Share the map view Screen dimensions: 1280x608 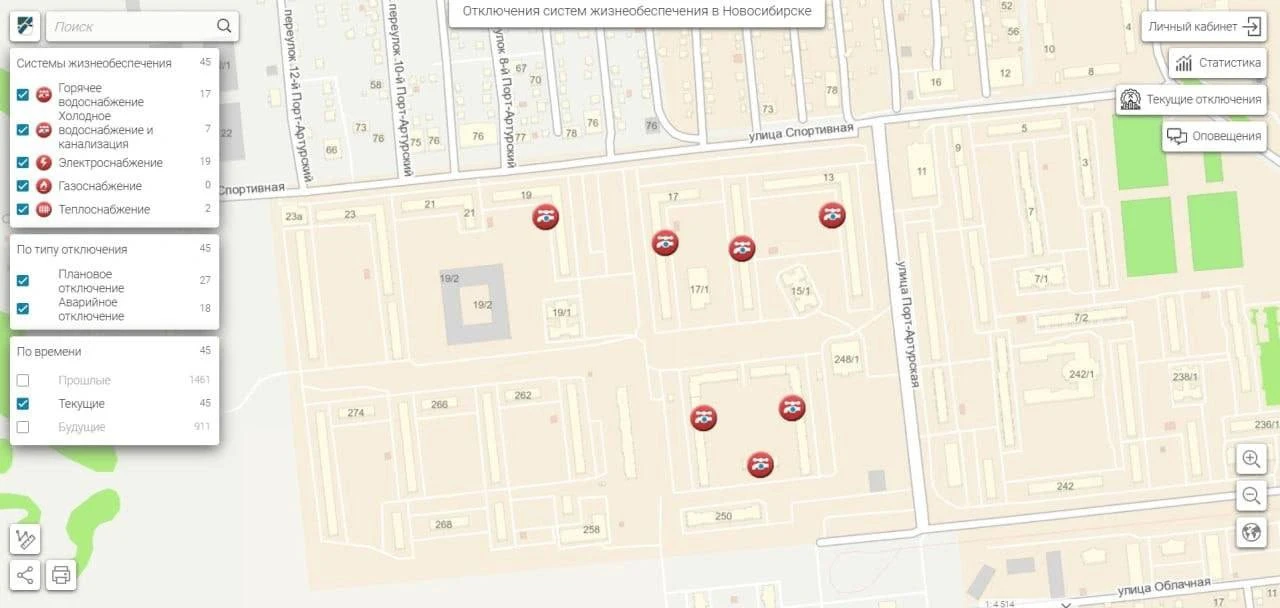(x=25, y=575)
